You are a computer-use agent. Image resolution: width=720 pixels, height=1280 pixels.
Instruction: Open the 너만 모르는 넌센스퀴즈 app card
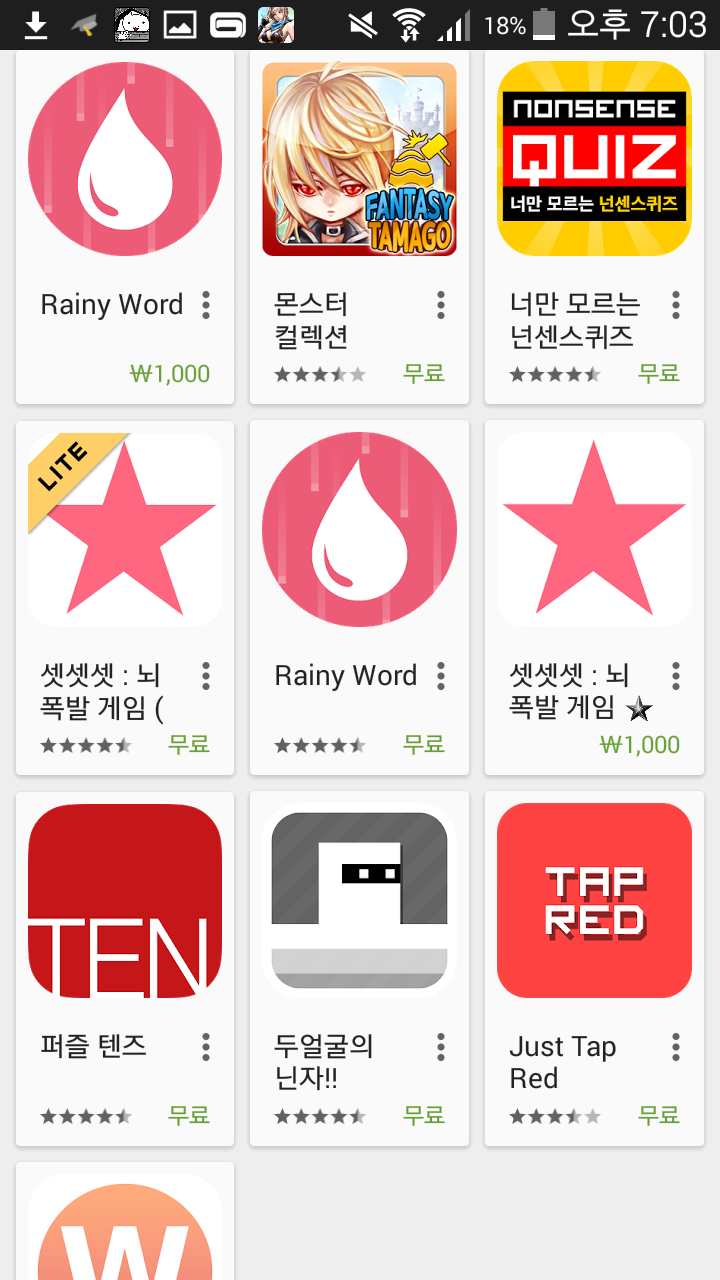594,160
